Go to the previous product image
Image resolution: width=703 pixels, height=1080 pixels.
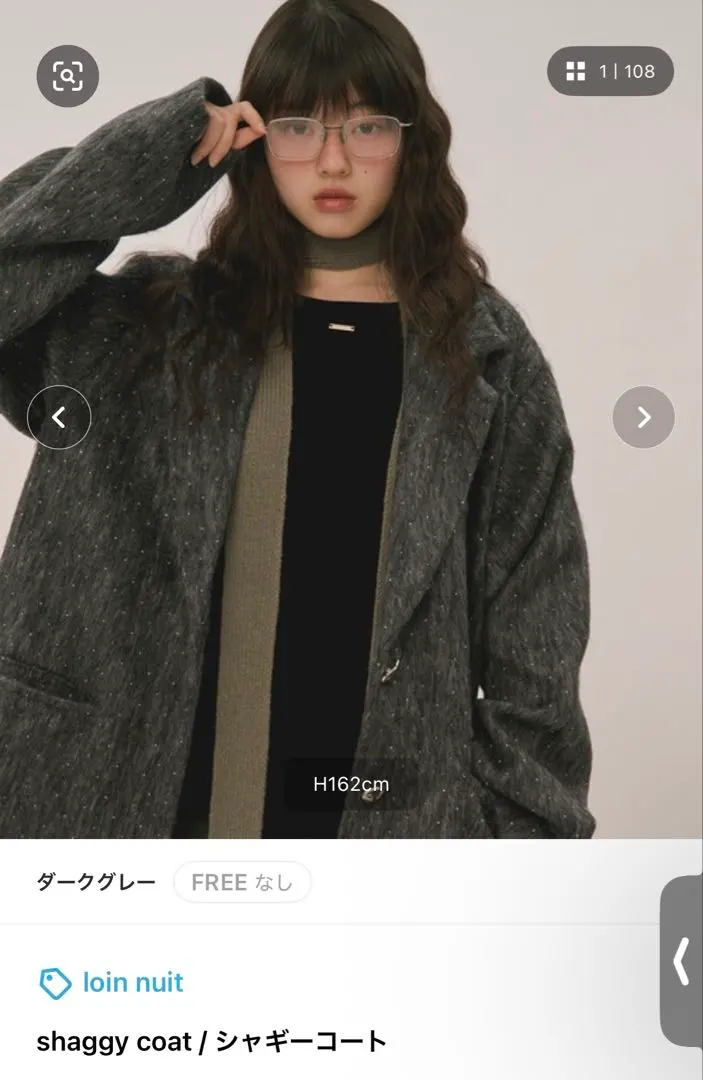click(x=59, y=417)
